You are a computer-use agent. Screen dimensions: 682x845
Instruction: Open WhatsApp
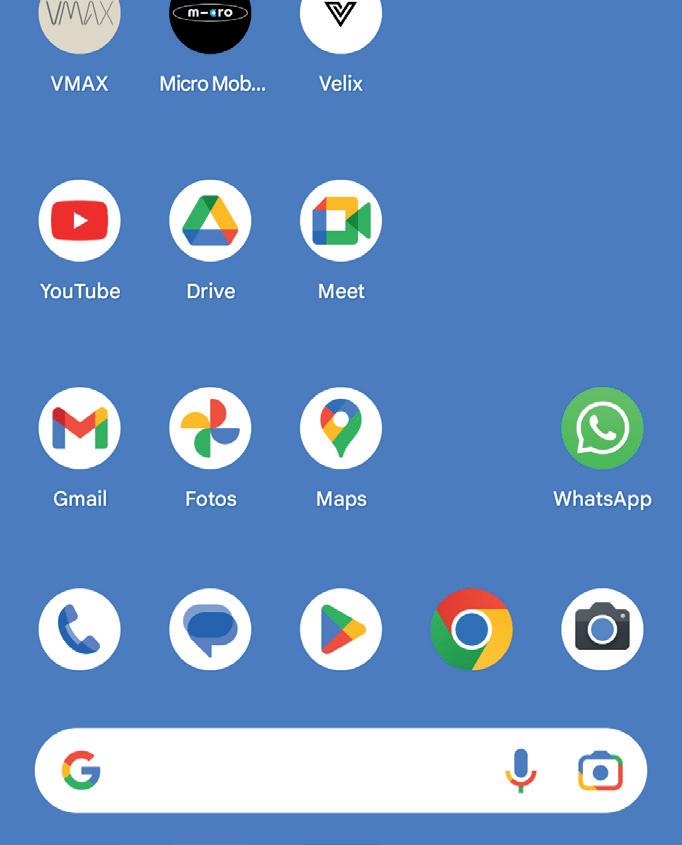pyautogui.click(x=602, y=428)
